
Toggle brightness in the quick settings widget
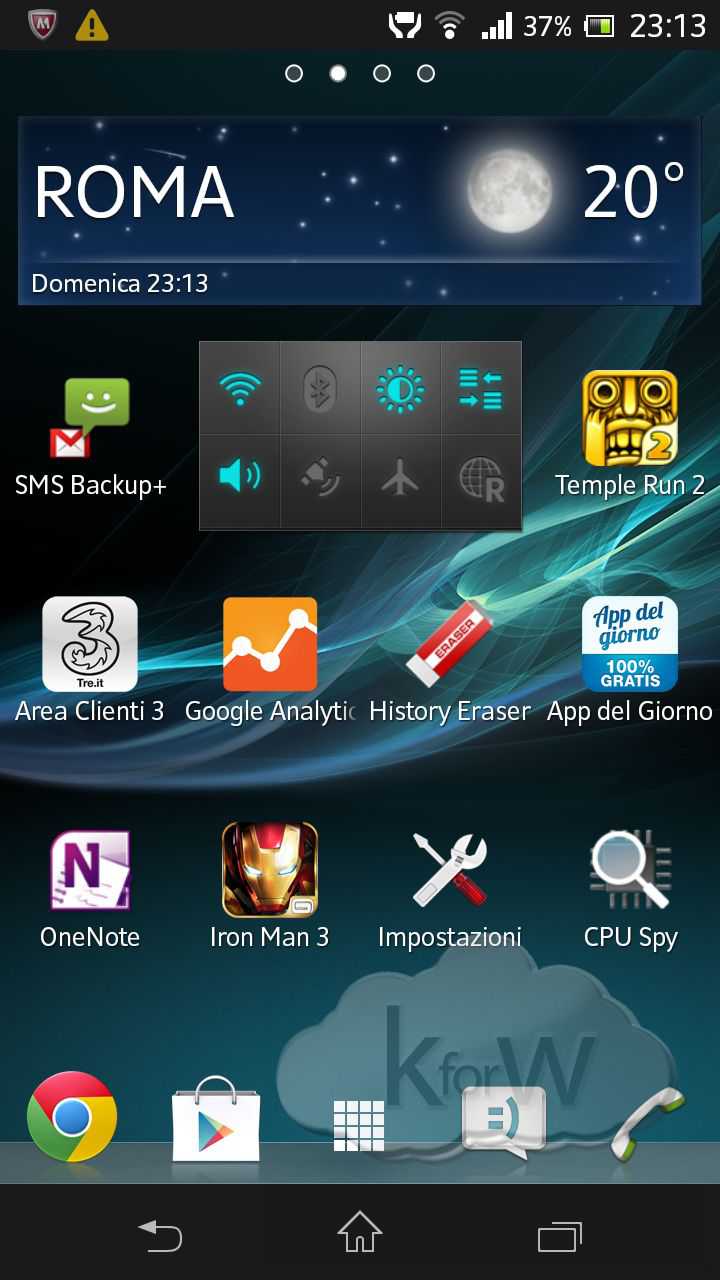click(401, 388)
